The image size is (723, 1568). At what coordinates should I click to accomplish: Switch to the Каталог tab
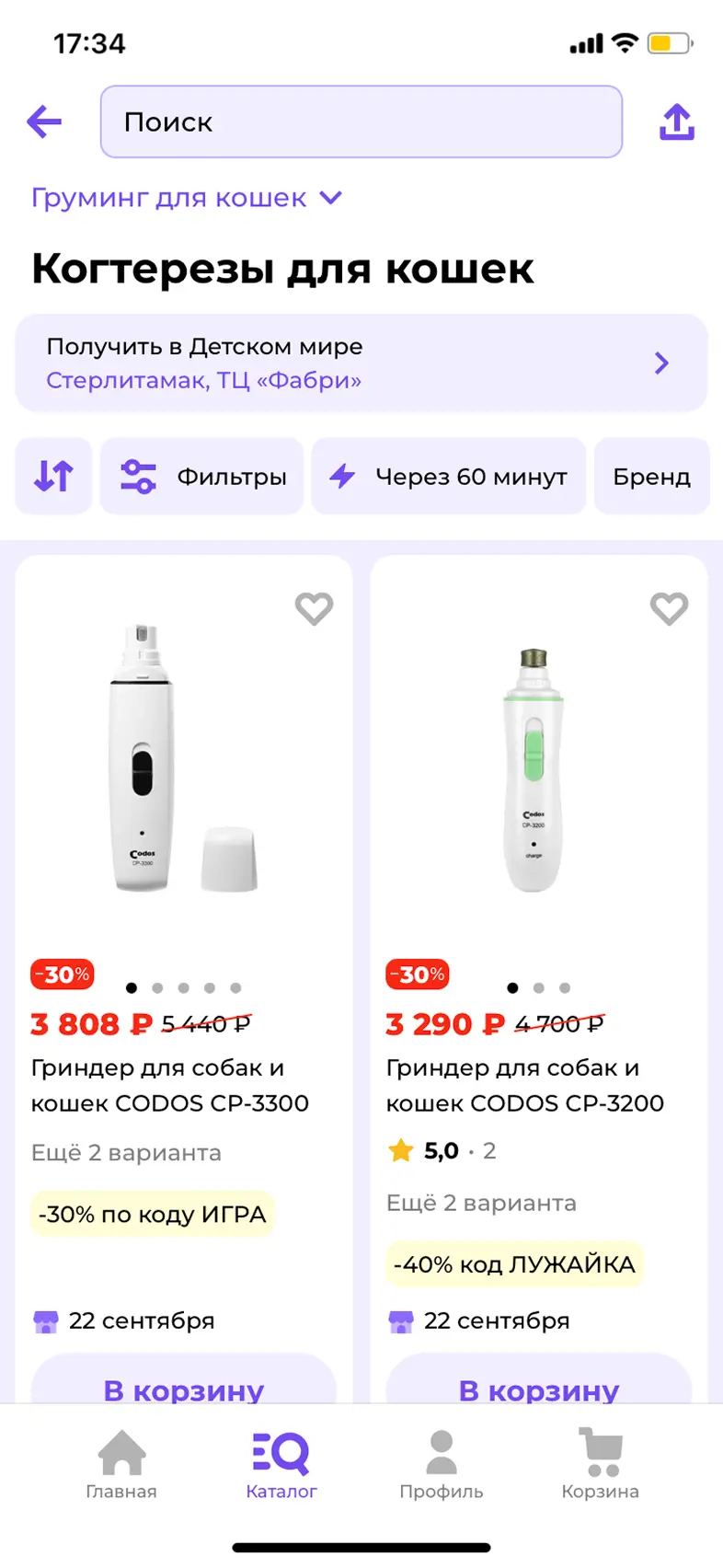281,1465
